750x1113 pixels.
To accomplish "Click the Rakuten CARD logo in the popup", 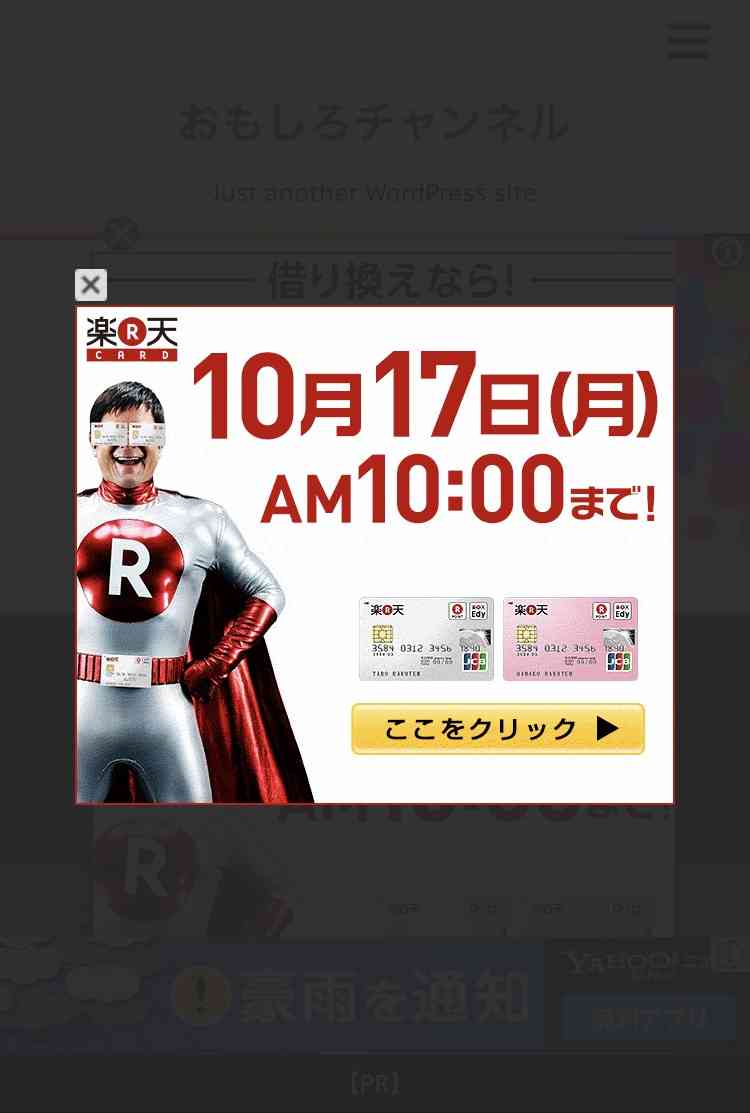I will [131, 337].
